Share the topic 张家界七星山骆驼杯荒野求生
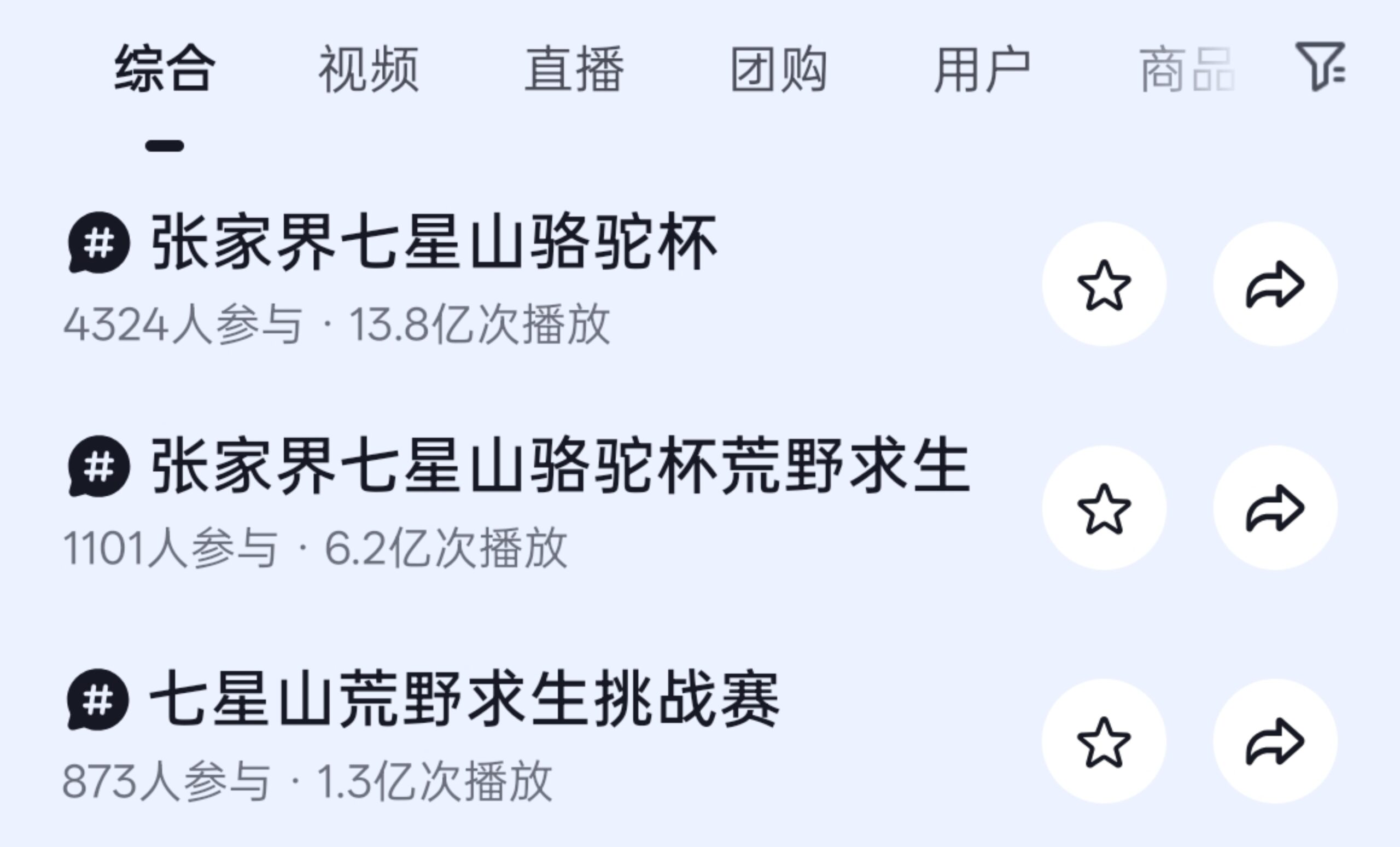This screenshot has width=1400, height=847. [x=1275, y=508]
